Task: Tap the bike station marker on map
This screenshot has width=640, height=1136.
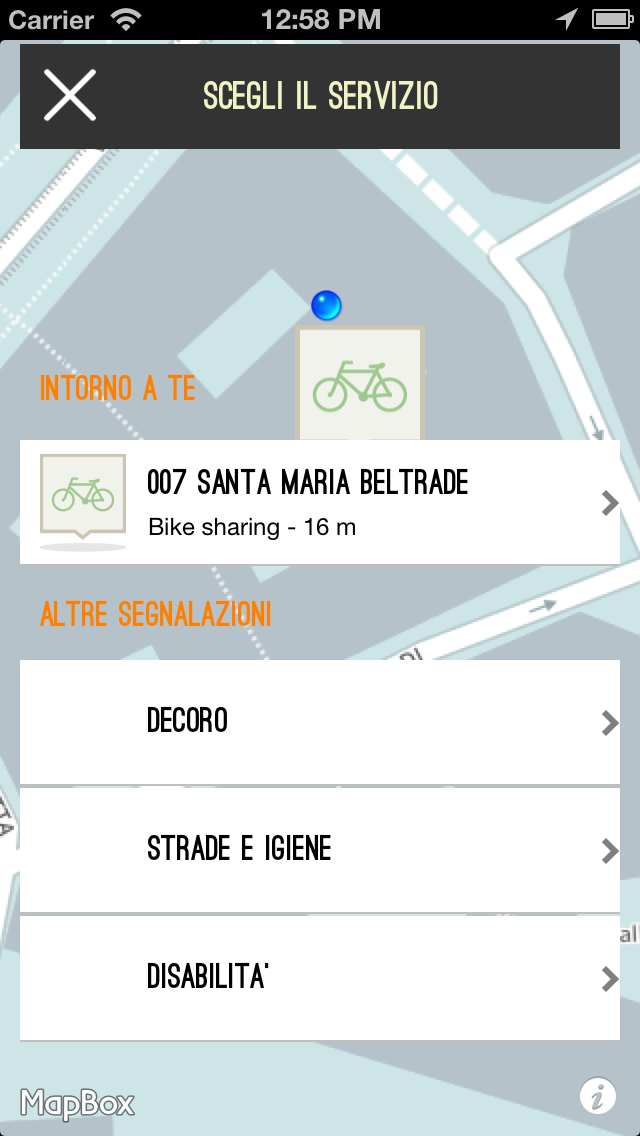Action: click(x=360, y=384)
